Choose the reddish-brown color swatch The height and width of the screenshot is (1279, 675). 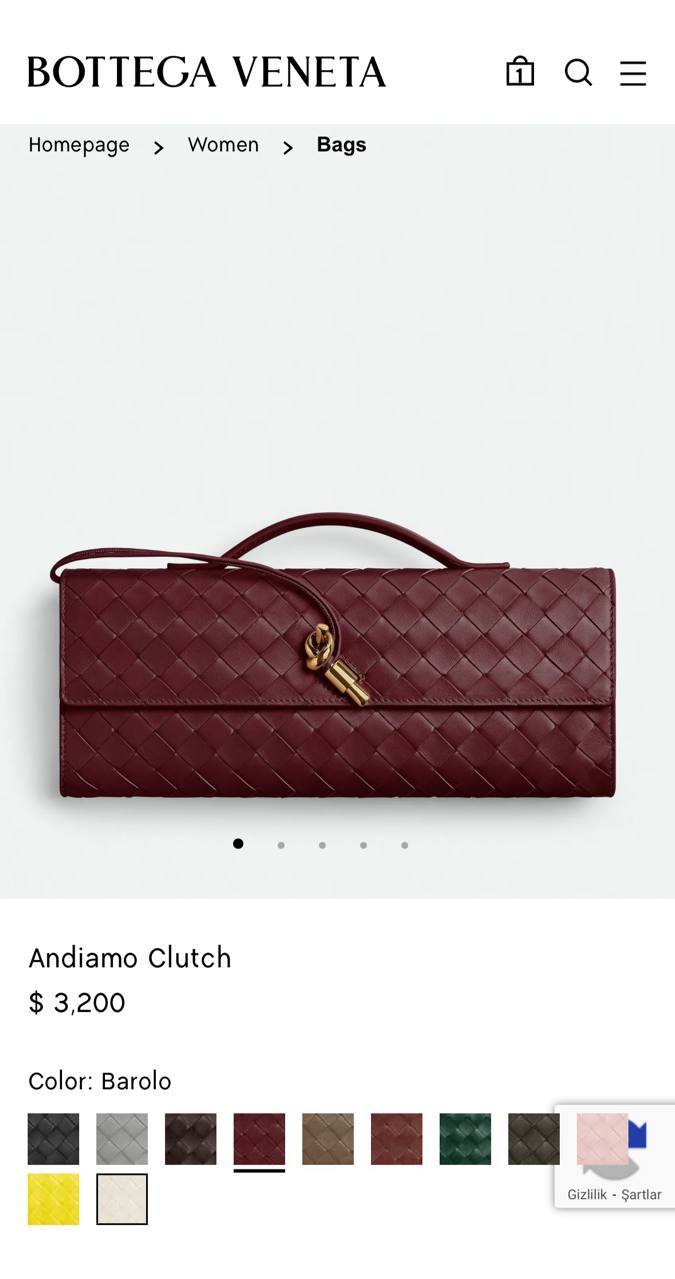[396, 1139]
